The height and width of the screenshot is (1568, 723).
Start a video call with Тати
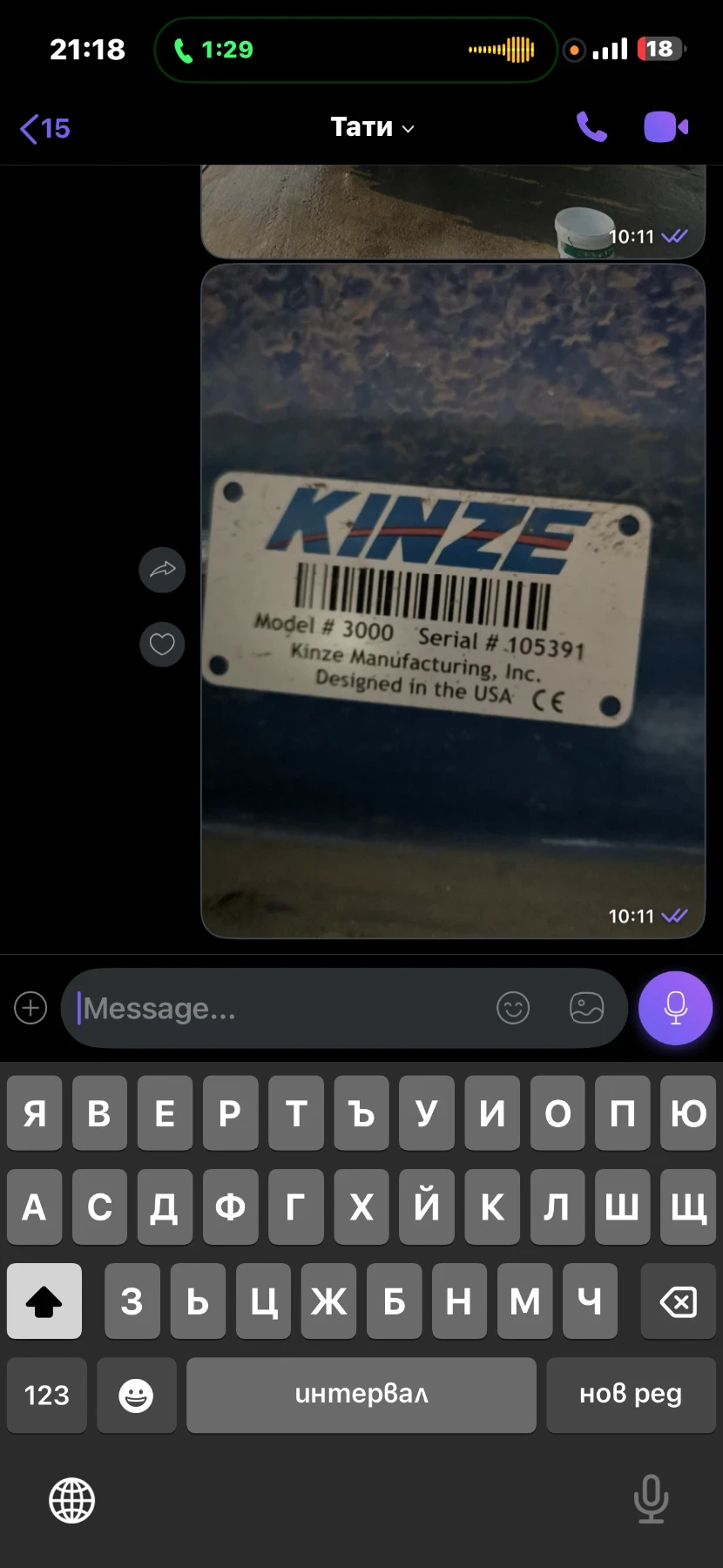coord(666,127)
